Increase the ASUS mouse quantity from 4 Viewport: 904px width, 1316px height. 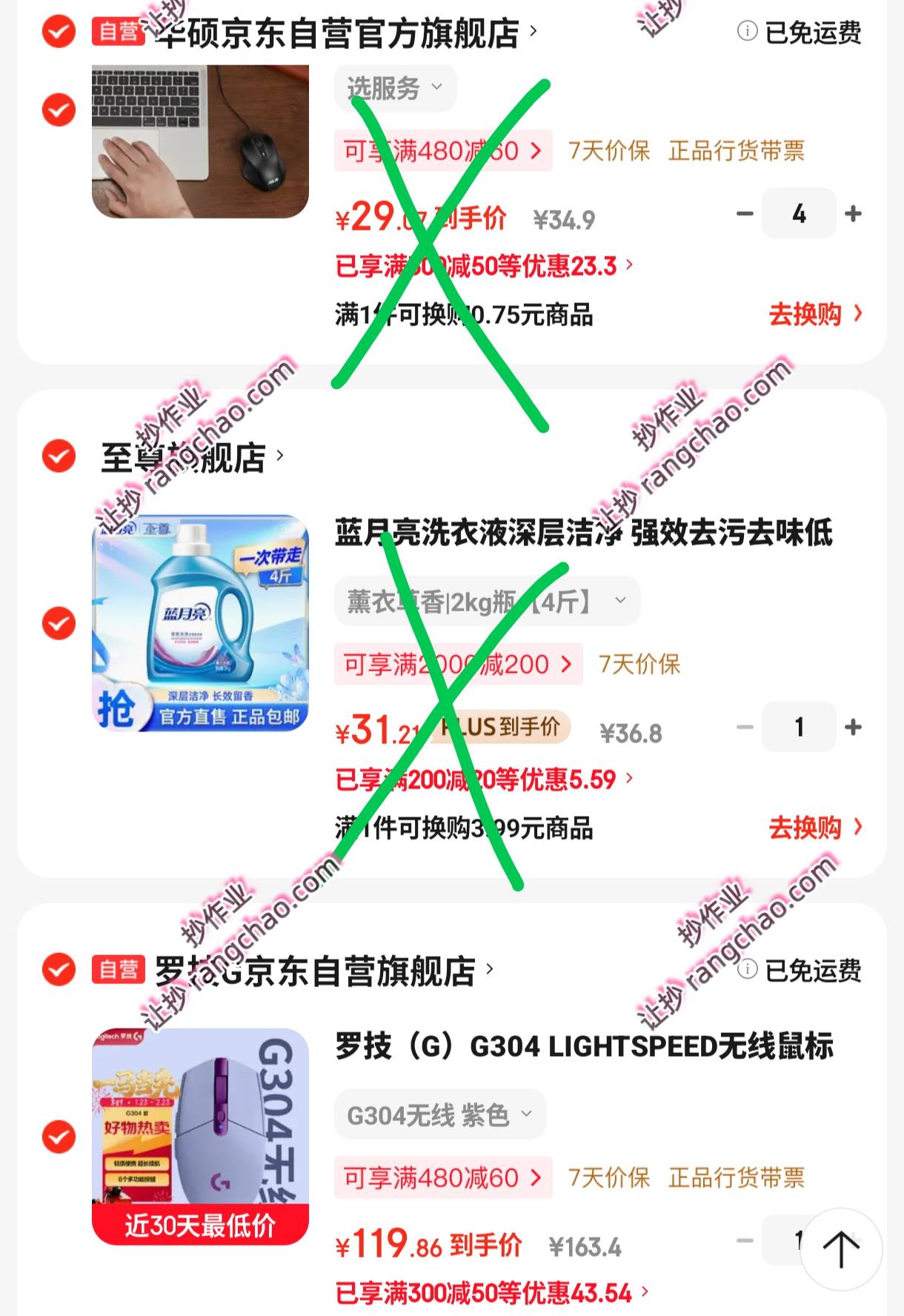pyautogui.click(x=853, y=213)
